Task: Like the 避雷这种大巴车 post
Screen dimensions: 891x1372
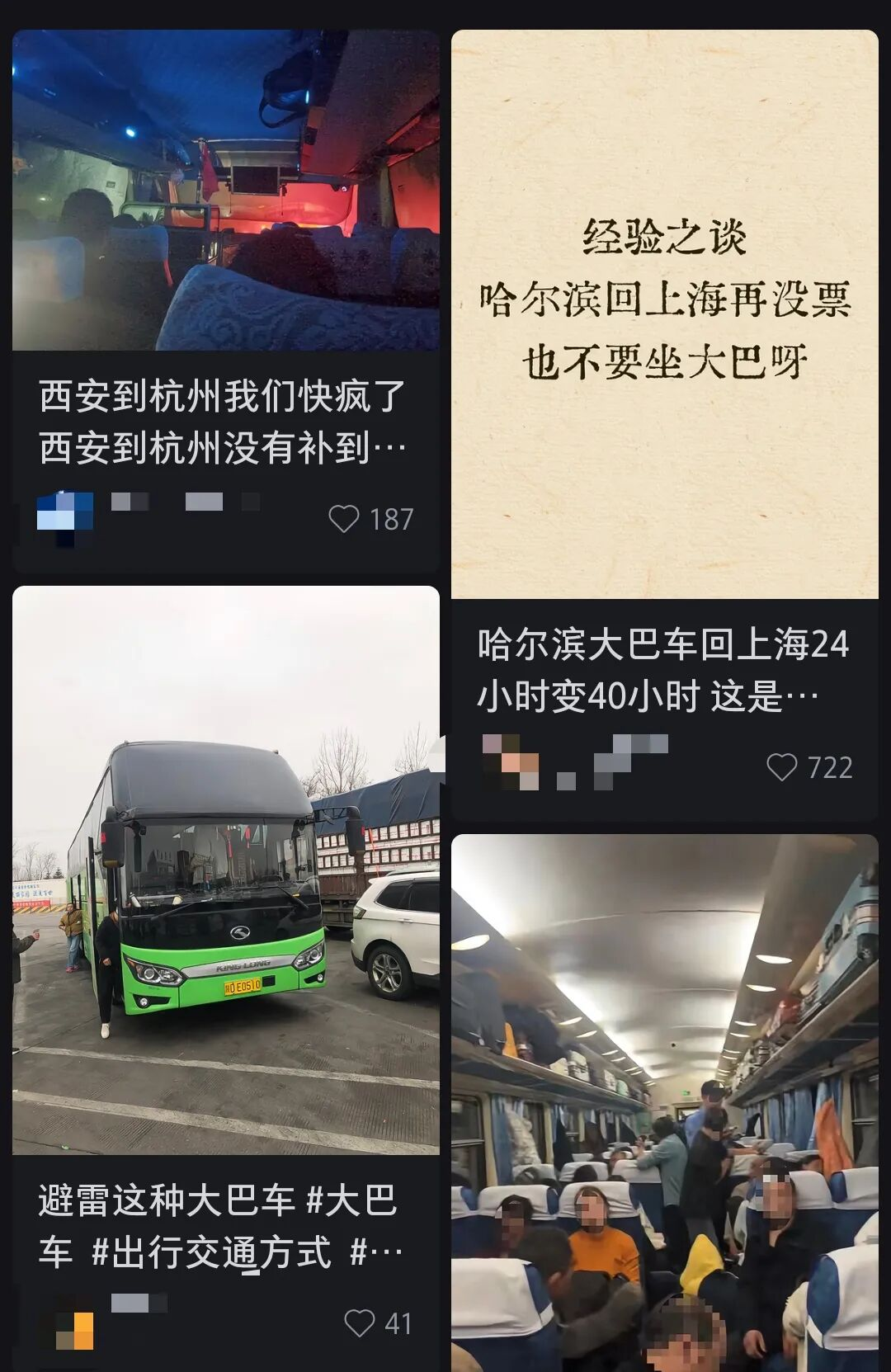Action: pyautogui.click(x=359, y=1323)
